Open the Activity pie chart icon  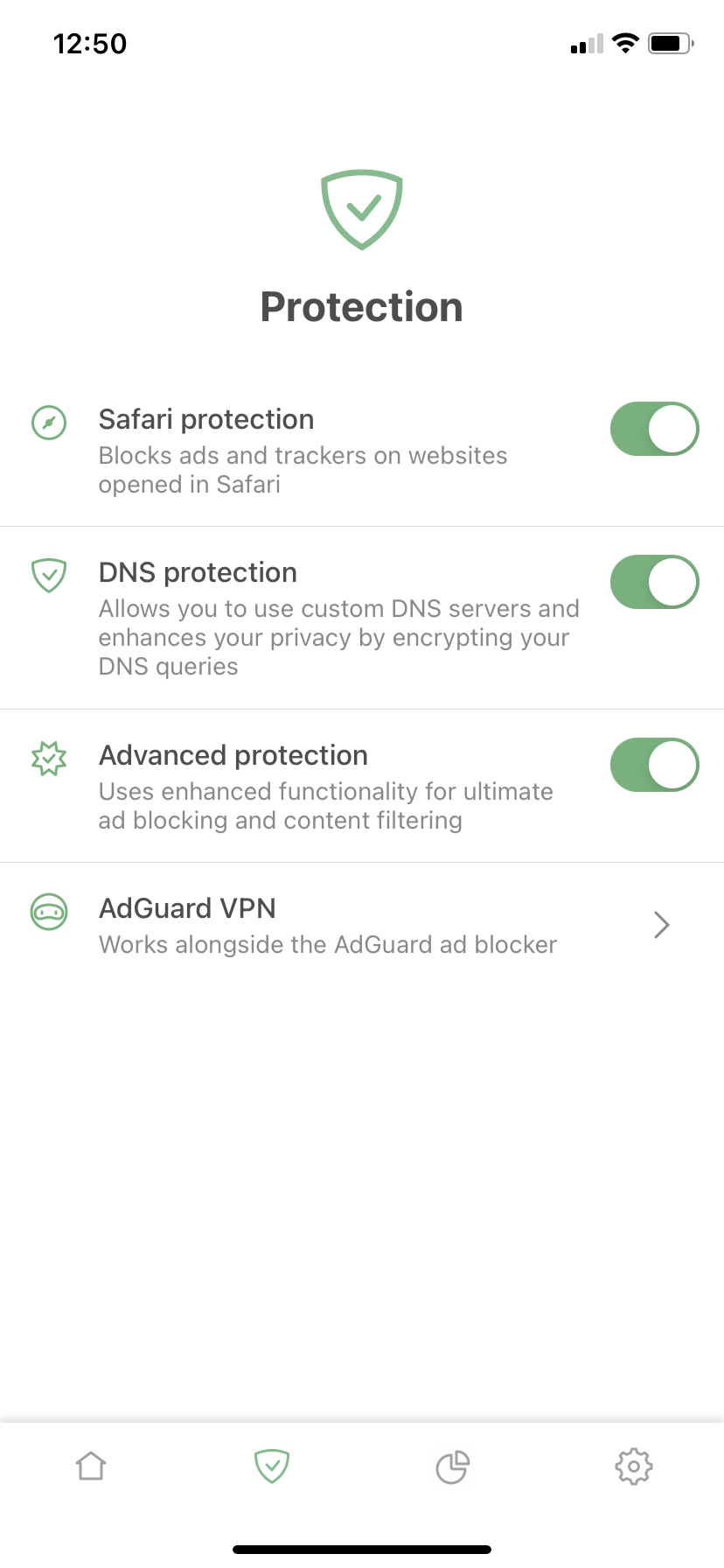452,1466
